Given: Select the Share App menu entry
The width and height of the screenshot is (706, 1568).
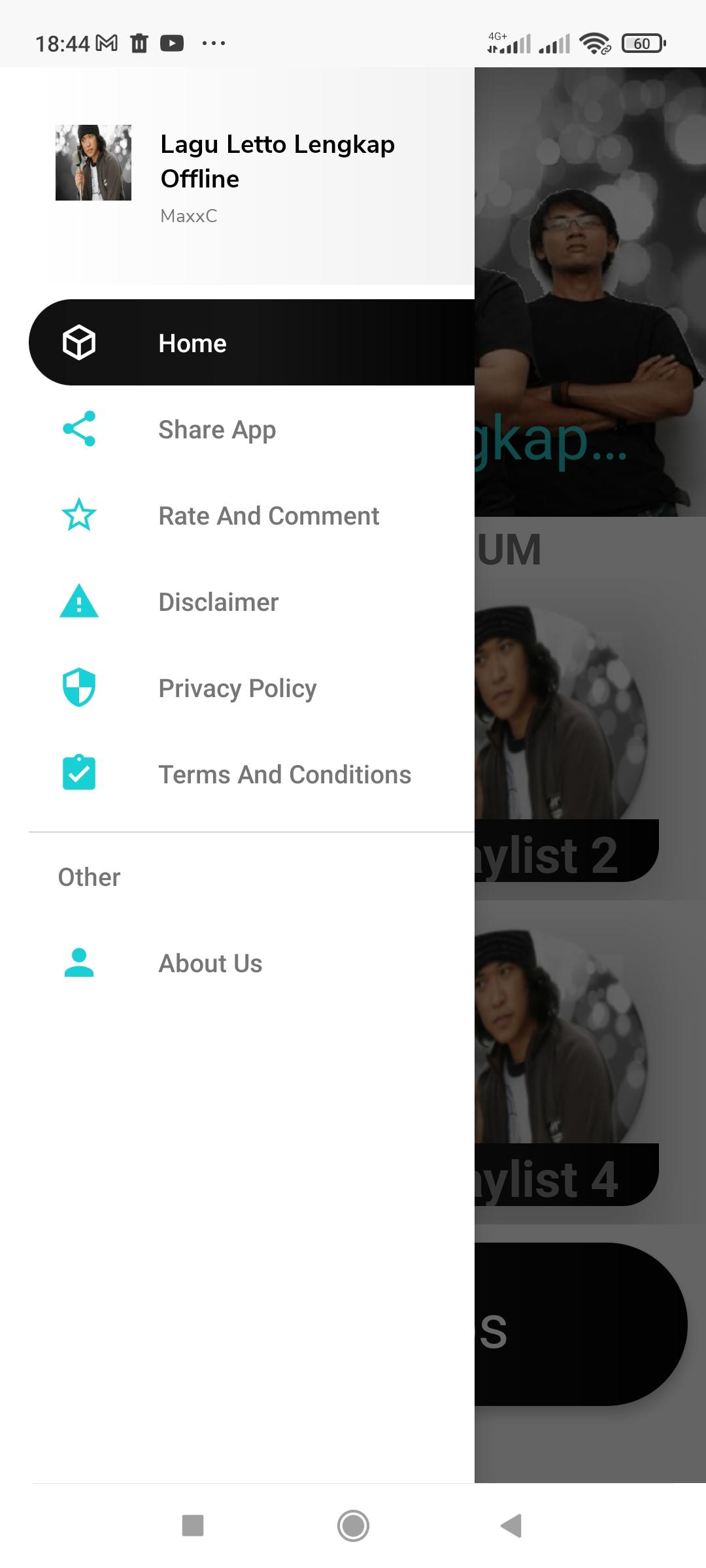Looking at the screenshot, I should pyautogui.click(x=216, y=429).
